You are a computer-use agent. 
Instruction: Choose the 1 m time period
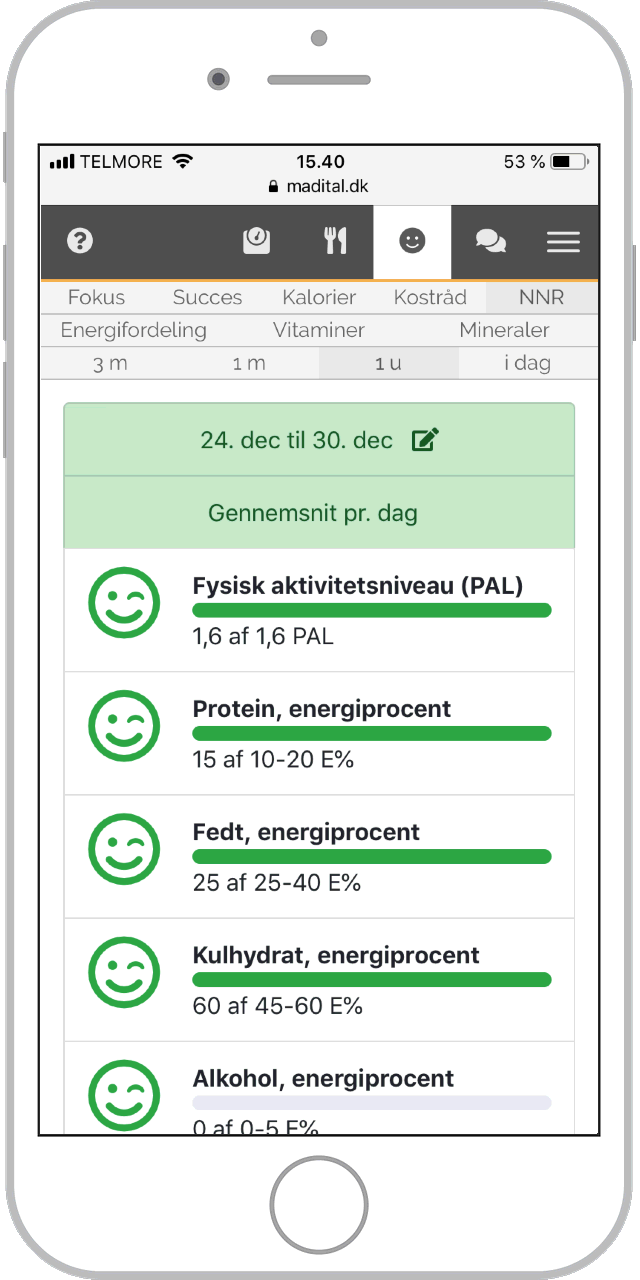click(x=249, y=363)
